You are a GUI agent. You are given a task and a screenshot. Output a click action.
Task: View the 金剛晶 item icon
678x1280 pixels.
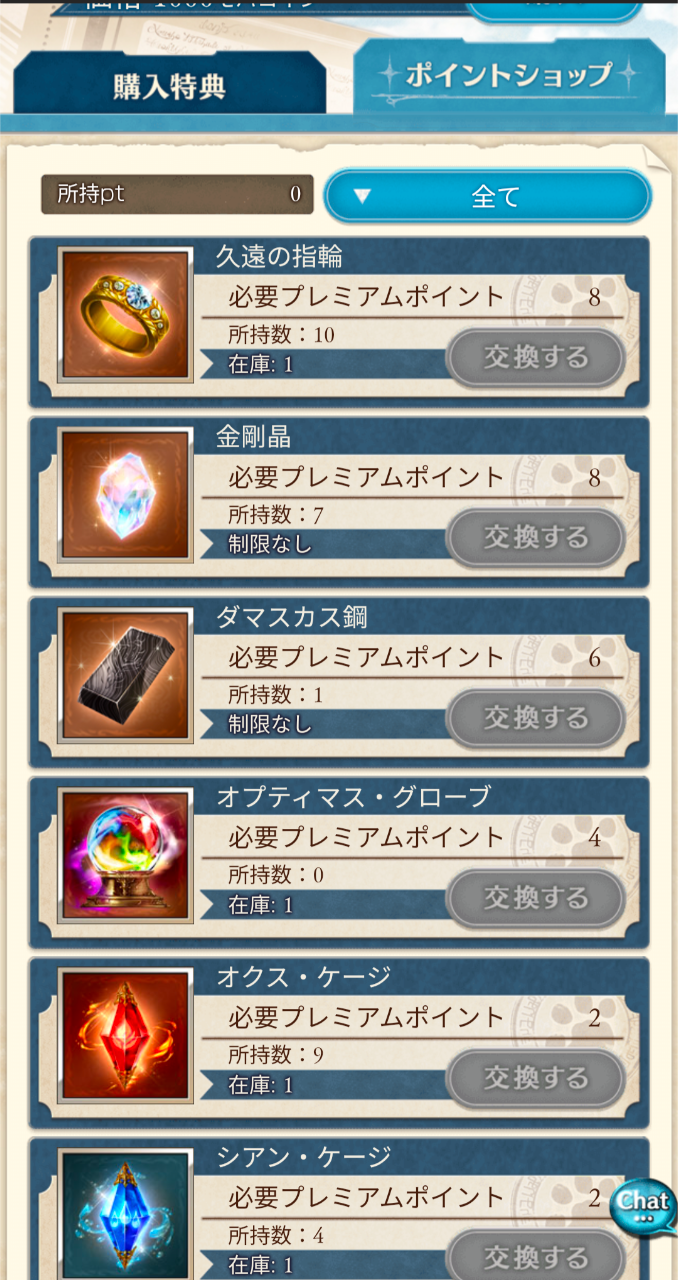tap(125, 496)
